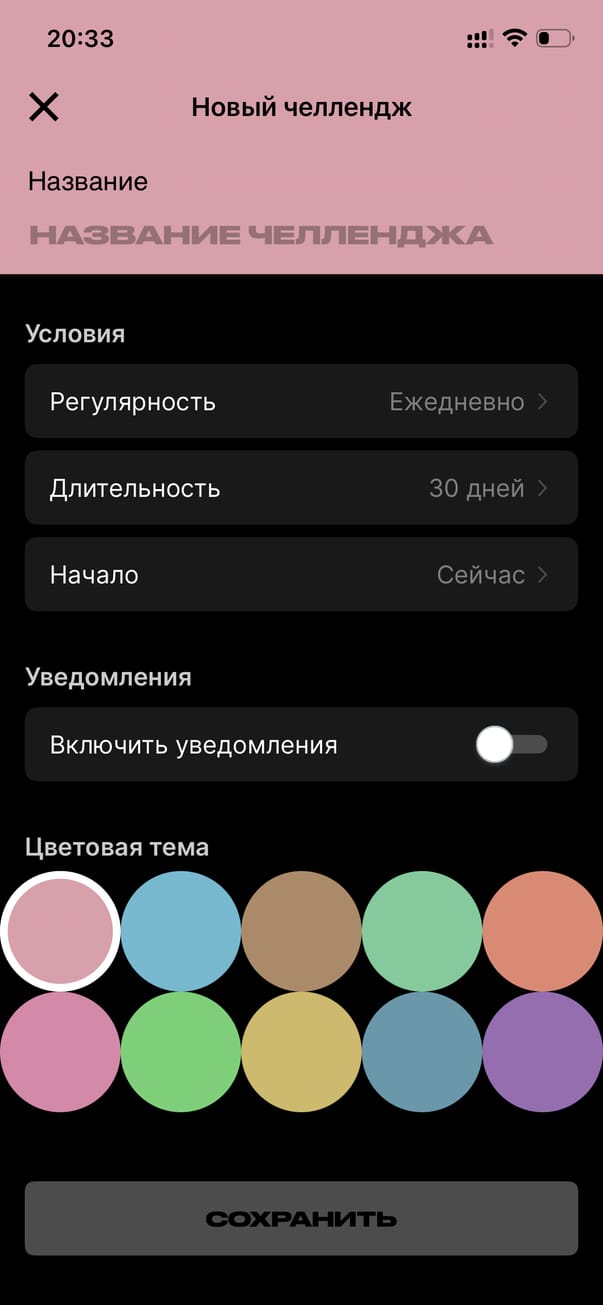Choose the bright green color theme
Viewport: 603px width, 1305px height.
click(x=181, y=1051)
